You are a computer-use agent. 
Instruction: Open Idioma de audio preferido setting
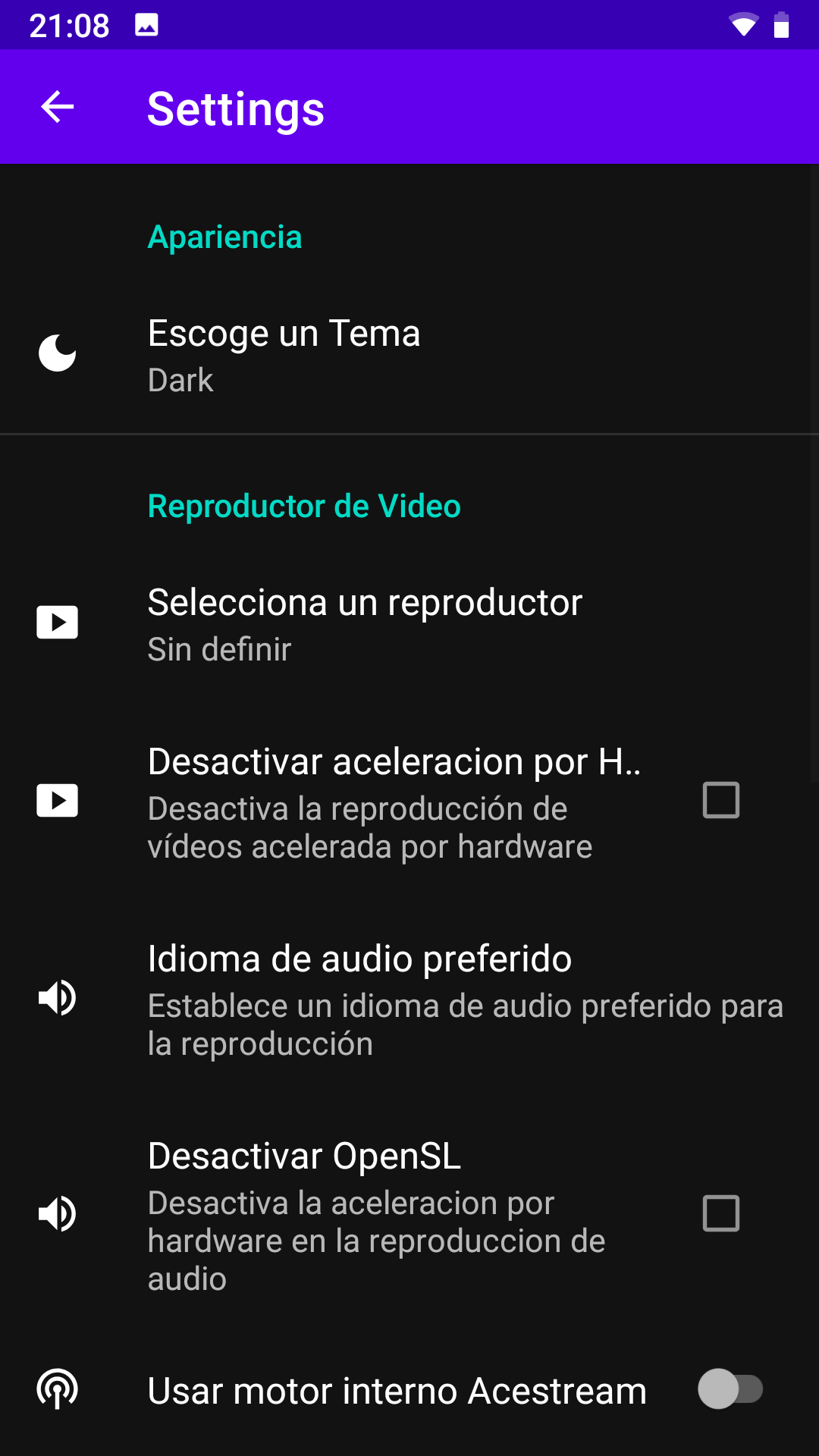[409, 999]
